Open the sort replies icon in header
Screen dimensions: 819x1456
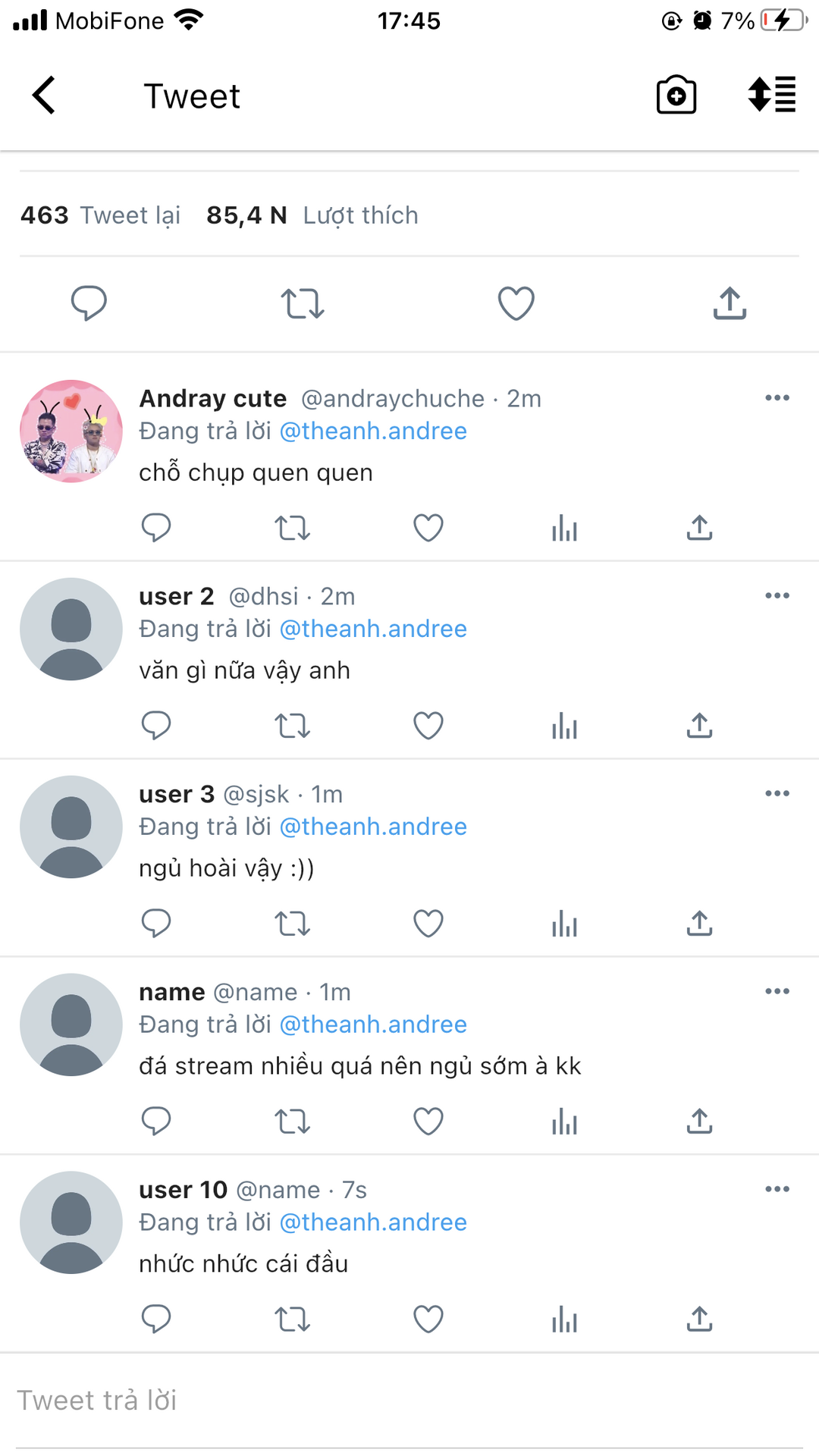(x=772, y=95)
